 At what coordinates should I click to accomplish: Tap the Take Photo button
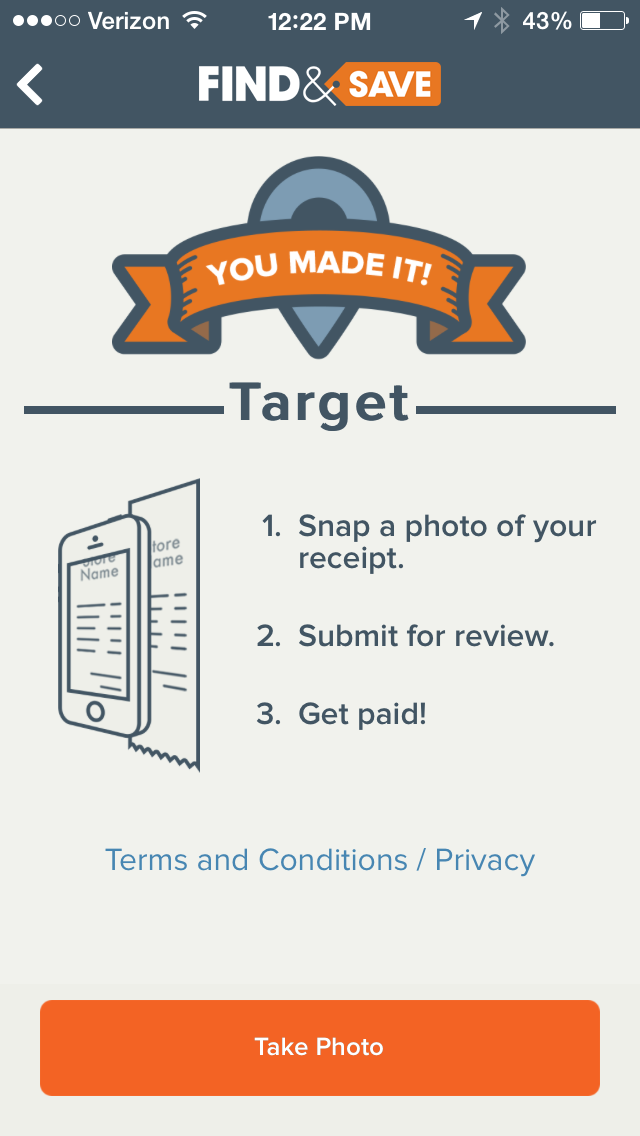320,1047
